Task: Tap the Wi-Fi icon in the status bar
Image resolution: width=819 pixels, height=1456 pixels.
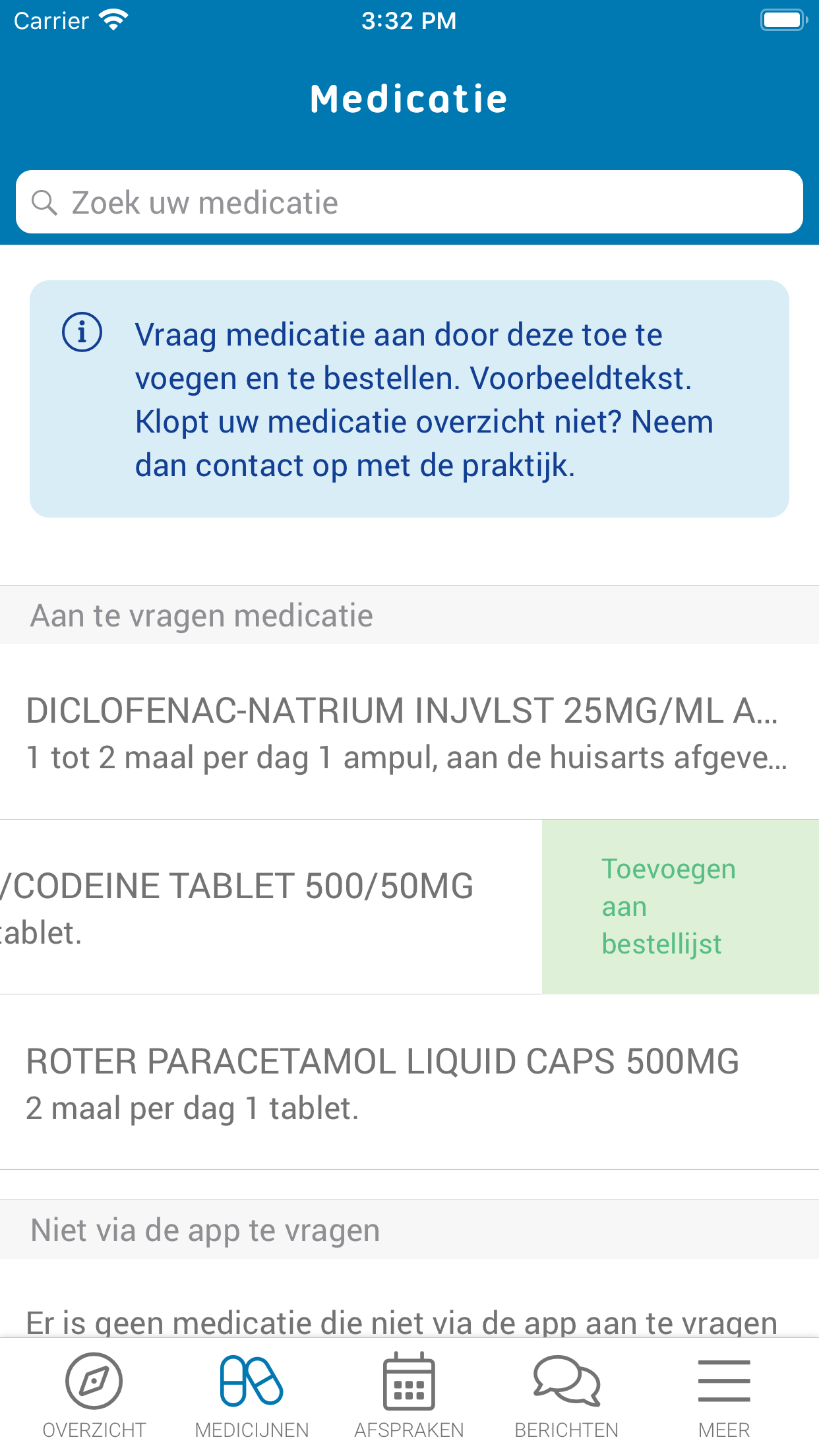Action: point(113,20)
